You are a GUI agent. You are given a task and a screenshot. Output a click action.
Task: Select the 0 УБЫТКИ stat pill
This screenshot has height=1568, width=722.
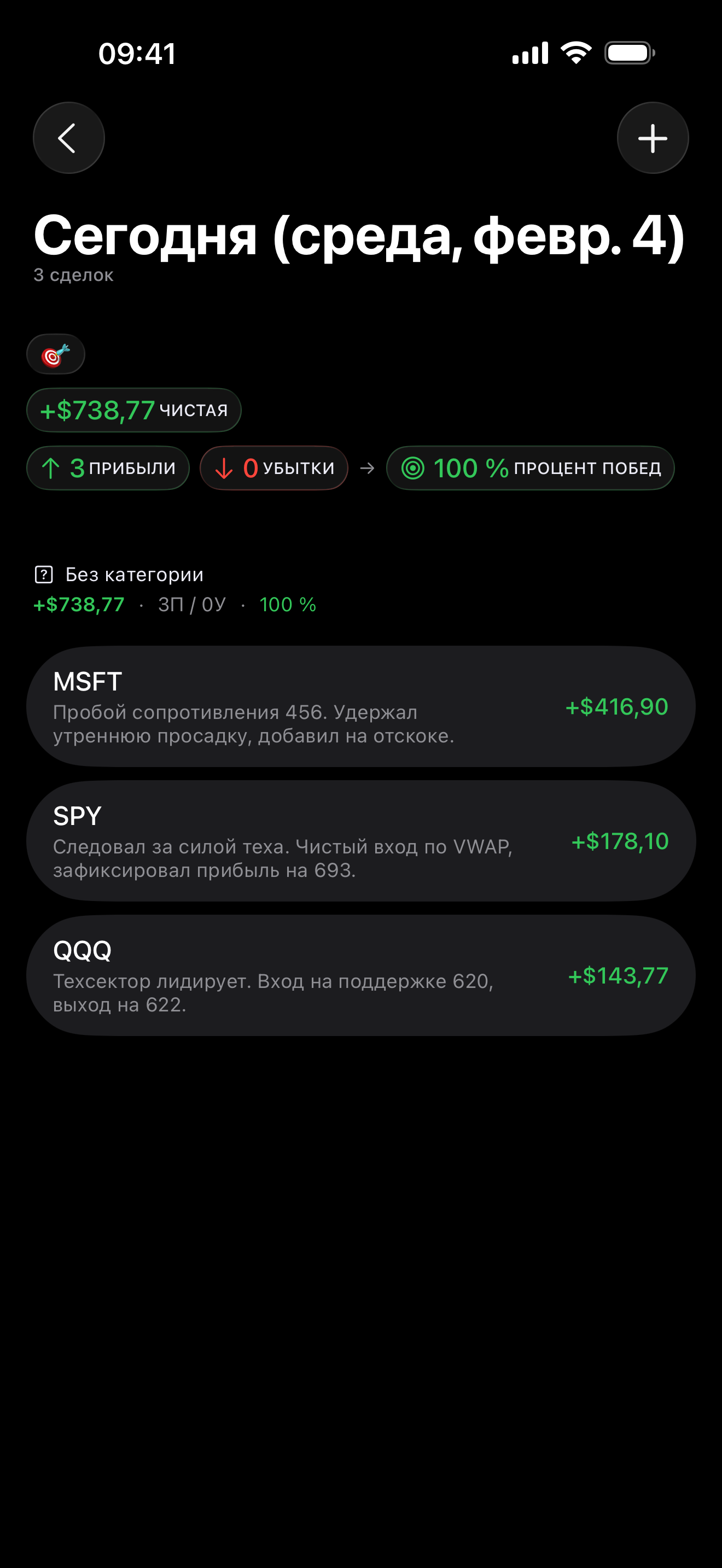click(x=273, y=467)
